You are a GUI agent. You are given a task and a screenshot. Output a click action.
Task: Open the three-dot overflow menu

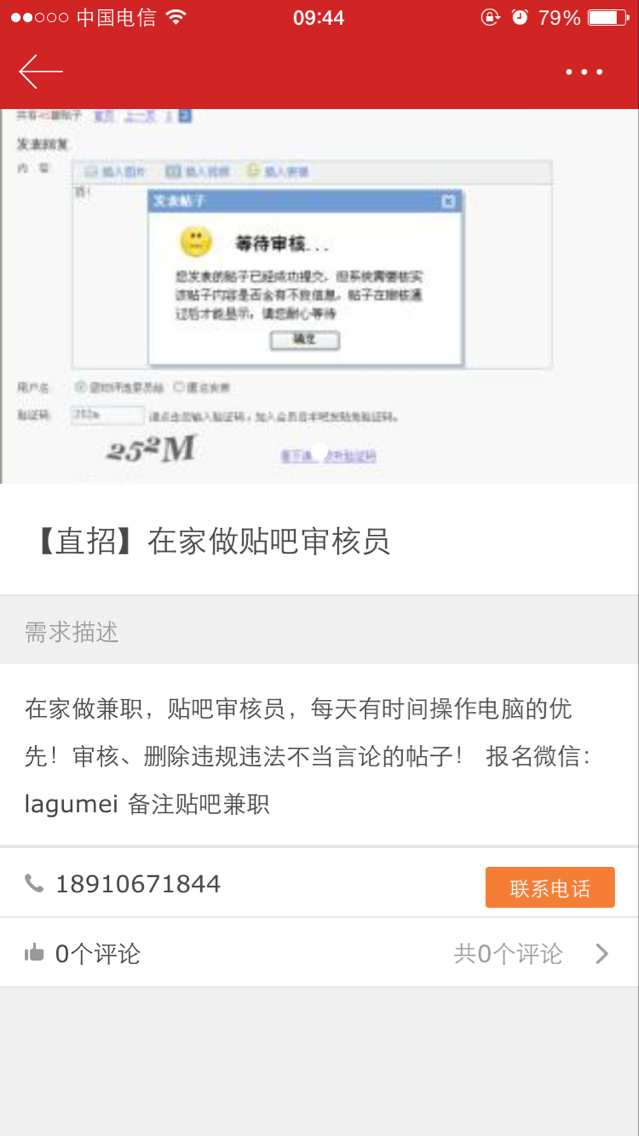pos(584,72)
